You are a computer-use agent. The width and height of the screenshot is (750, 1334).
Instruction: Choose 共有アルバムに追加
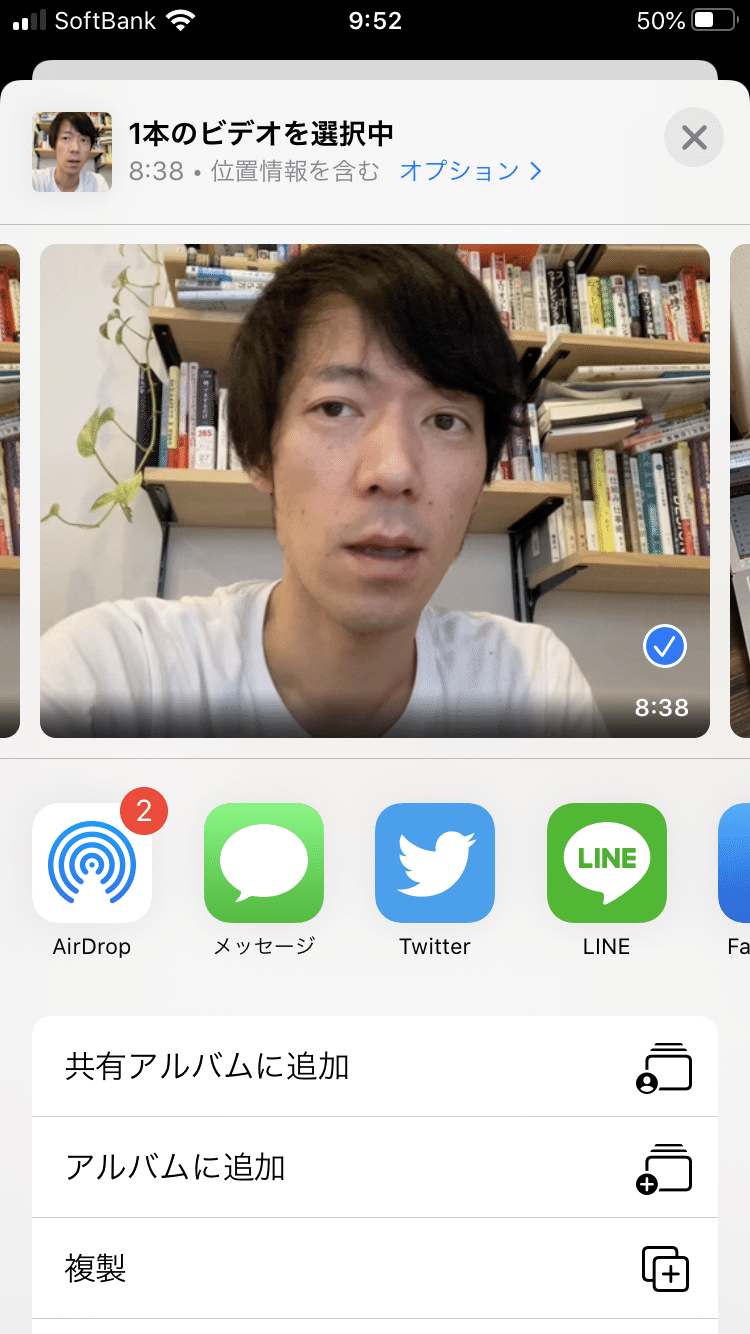375,1067
